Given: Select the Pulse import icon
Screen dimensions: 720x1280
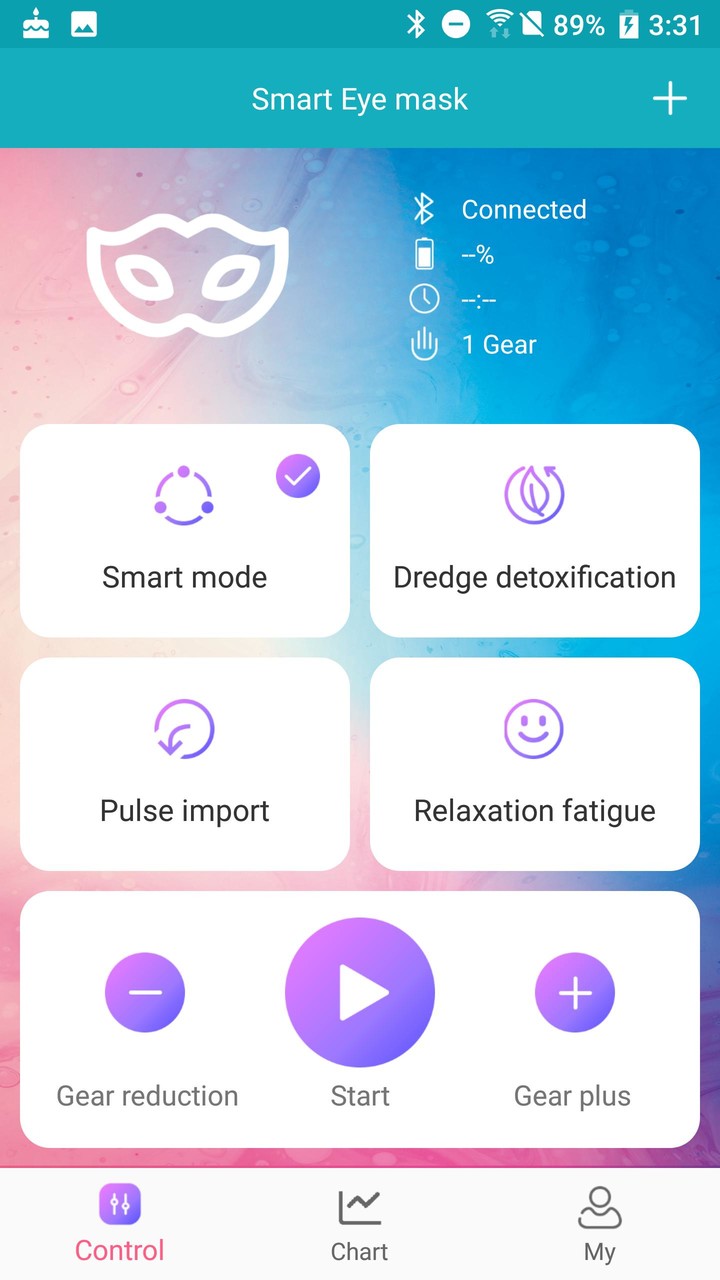Looking at the screenshot, I should click(184, 728).
